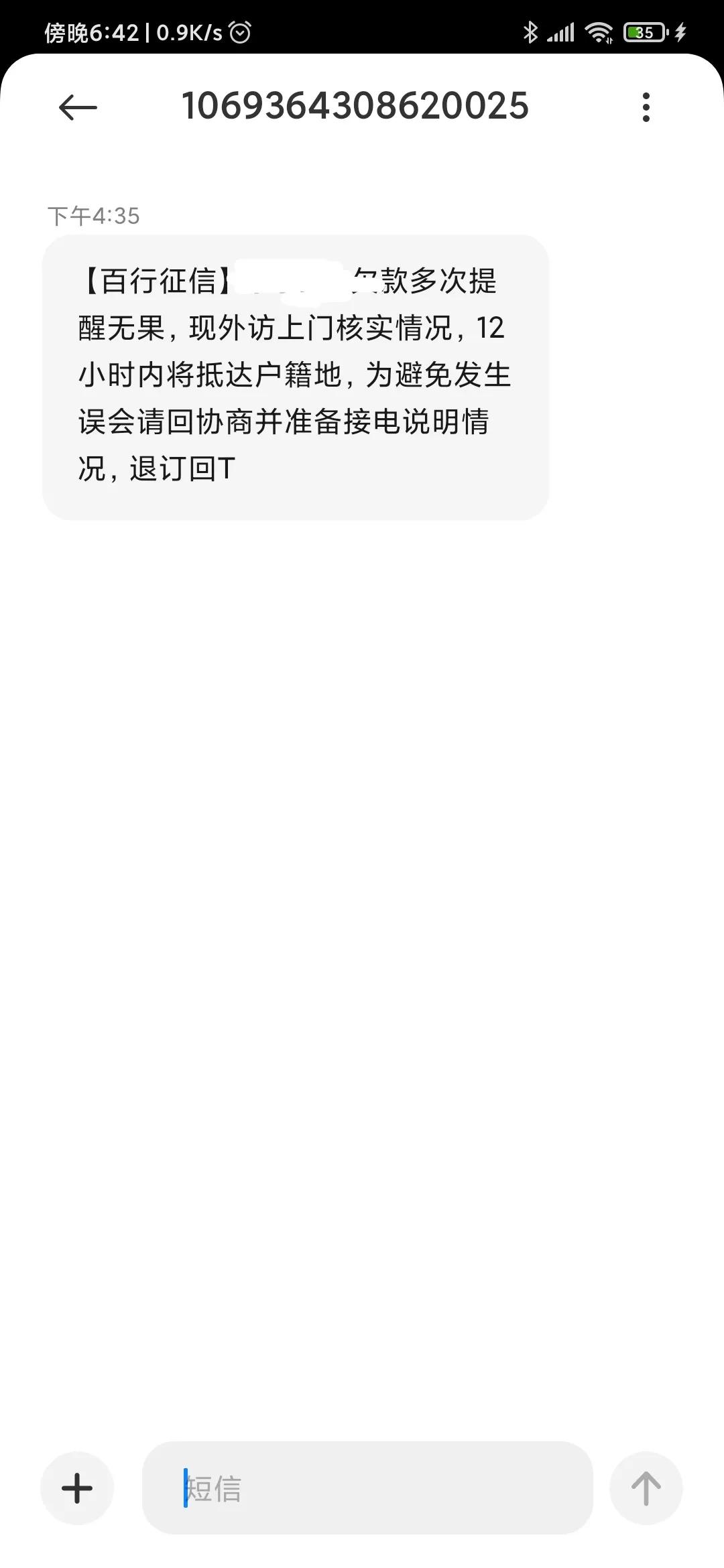Open the three-dot overflow menu
This screenshot has height=1568, width=724.
(646, 107)
